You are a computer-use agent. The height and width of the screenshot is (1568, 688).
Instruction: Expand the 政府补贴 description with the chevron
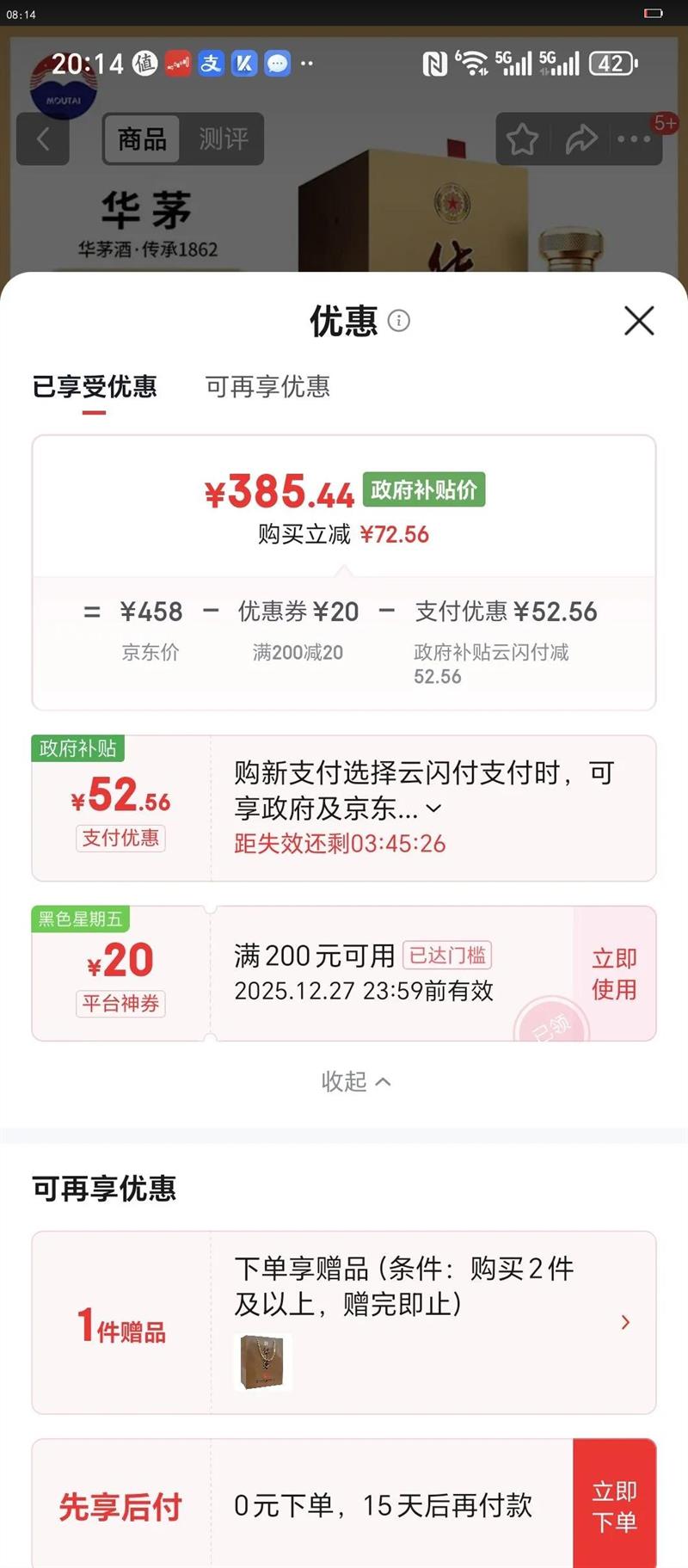coord(435,808)
